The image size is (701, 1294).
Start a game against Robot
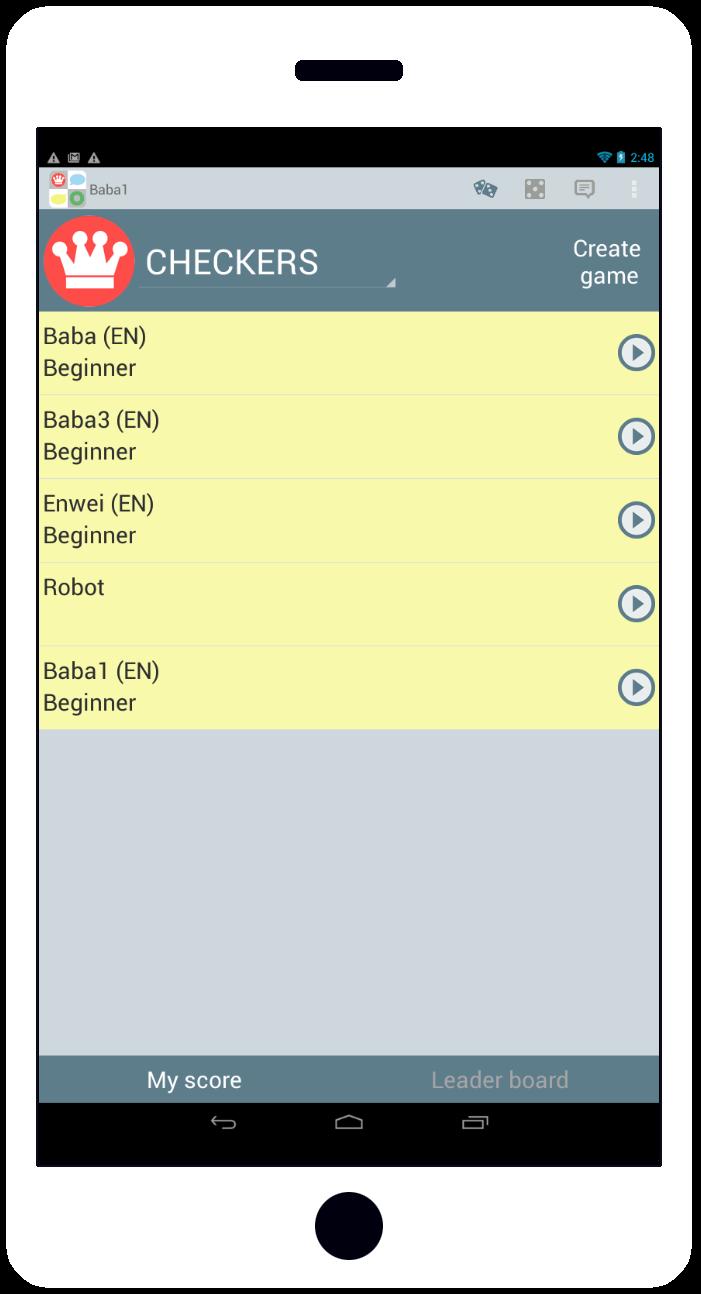(x=636, y=604)
